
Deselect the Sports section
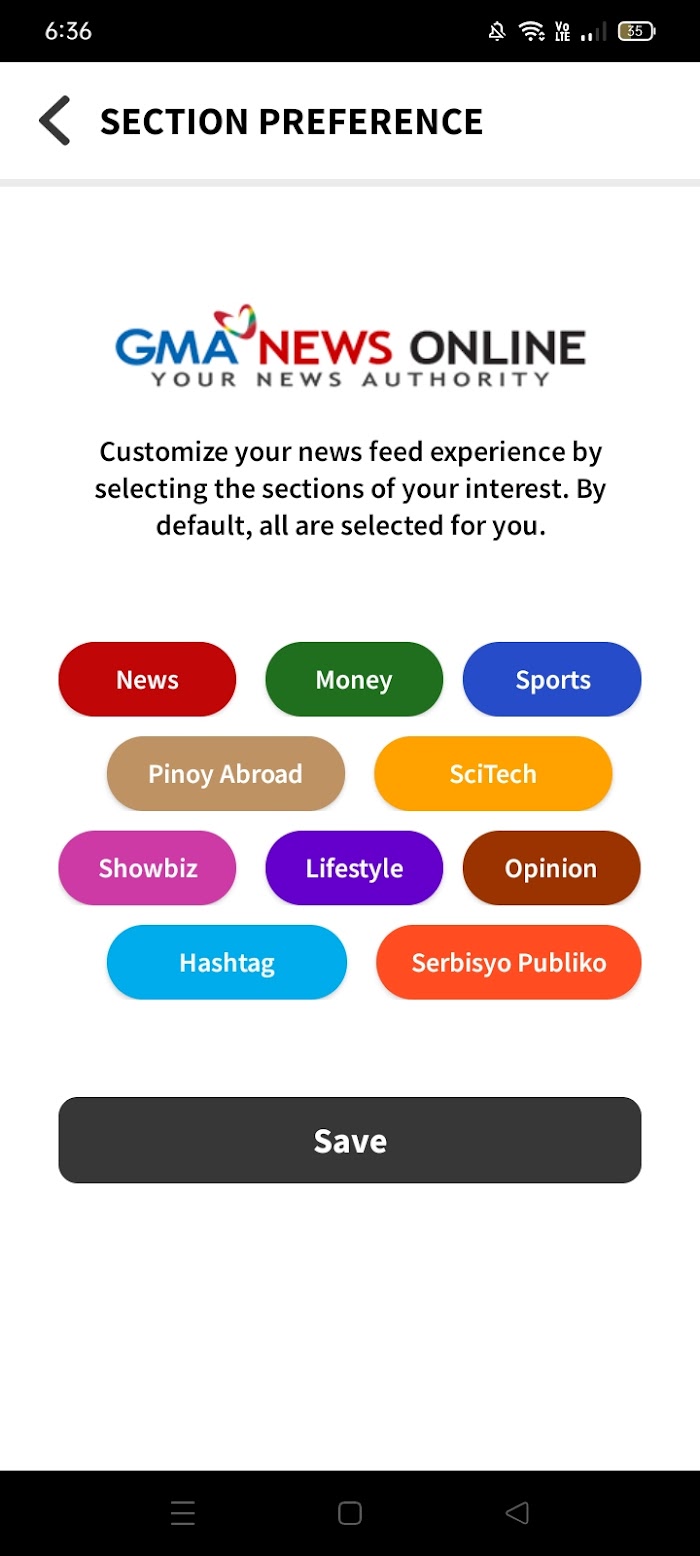click(552, 680)
